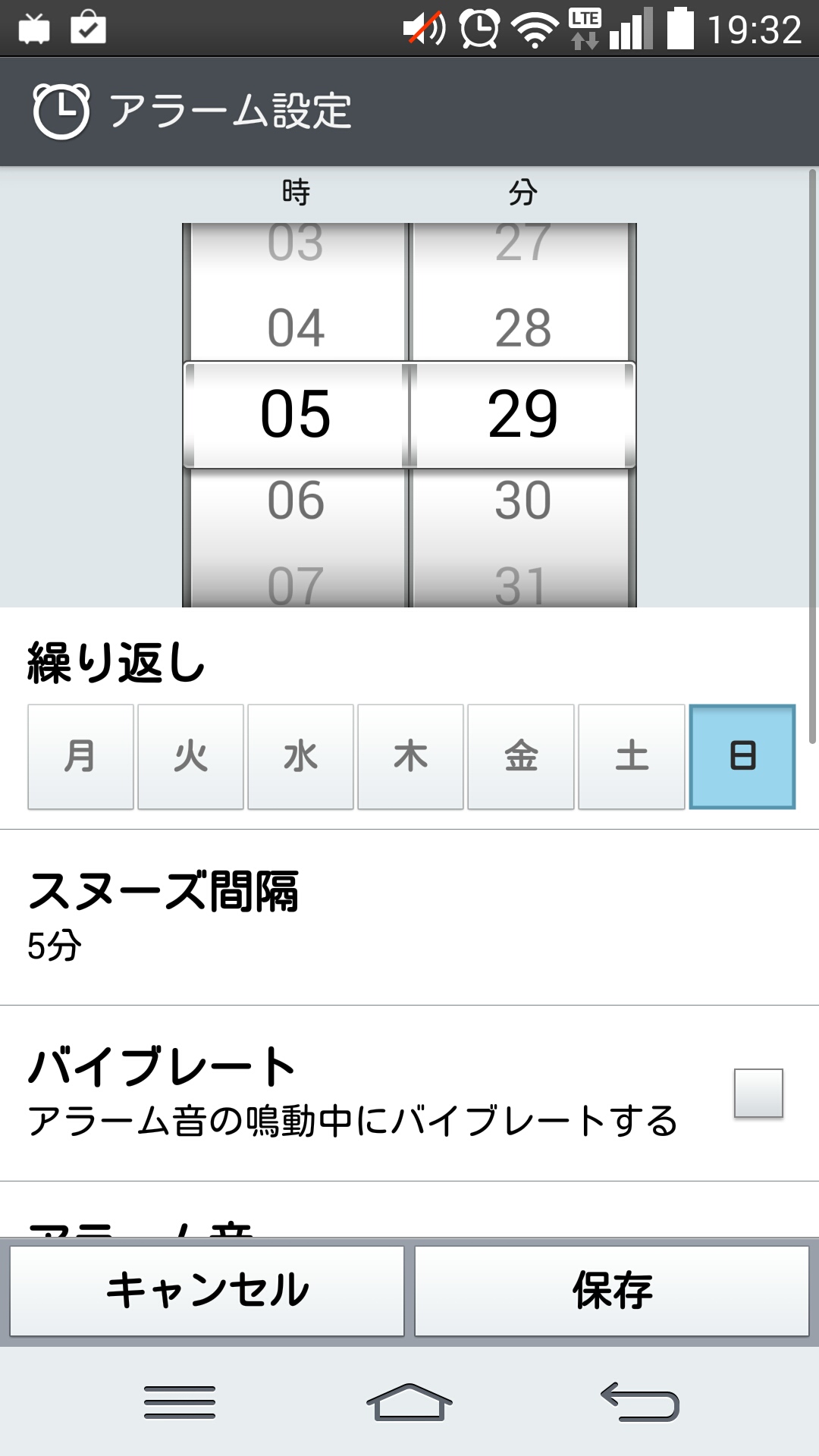
Task: Save the alarm with 保存
Action: click(612, 1291)
